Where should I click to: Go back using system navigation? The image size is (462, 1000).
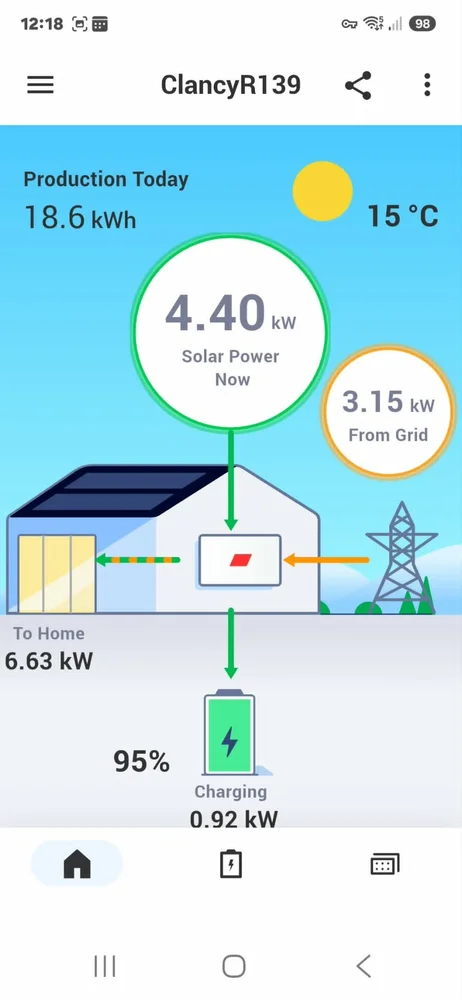click(363, 966)
